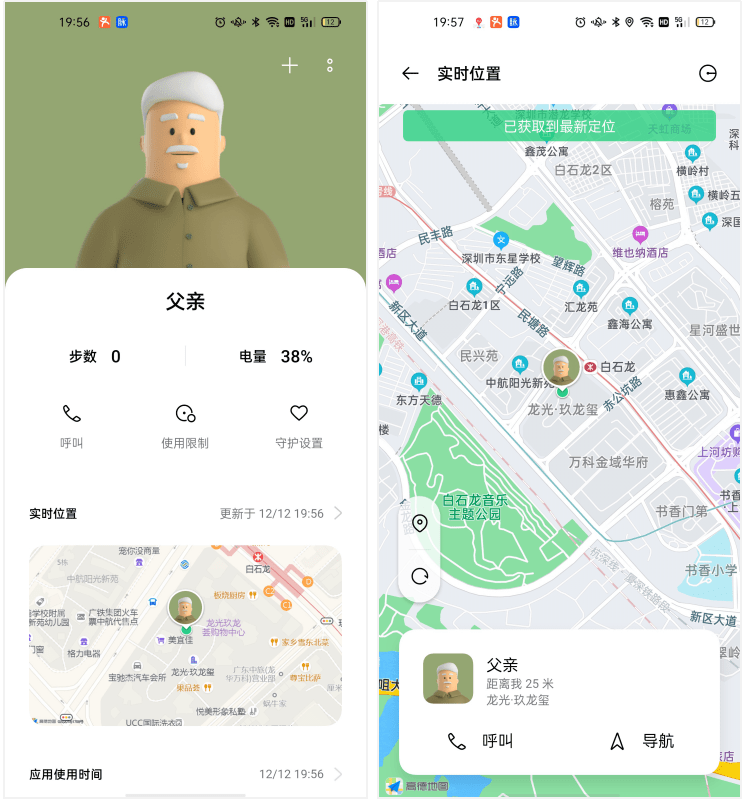
Task: Start 导航 to 父亲's location
Action: (x=643, y=741)
